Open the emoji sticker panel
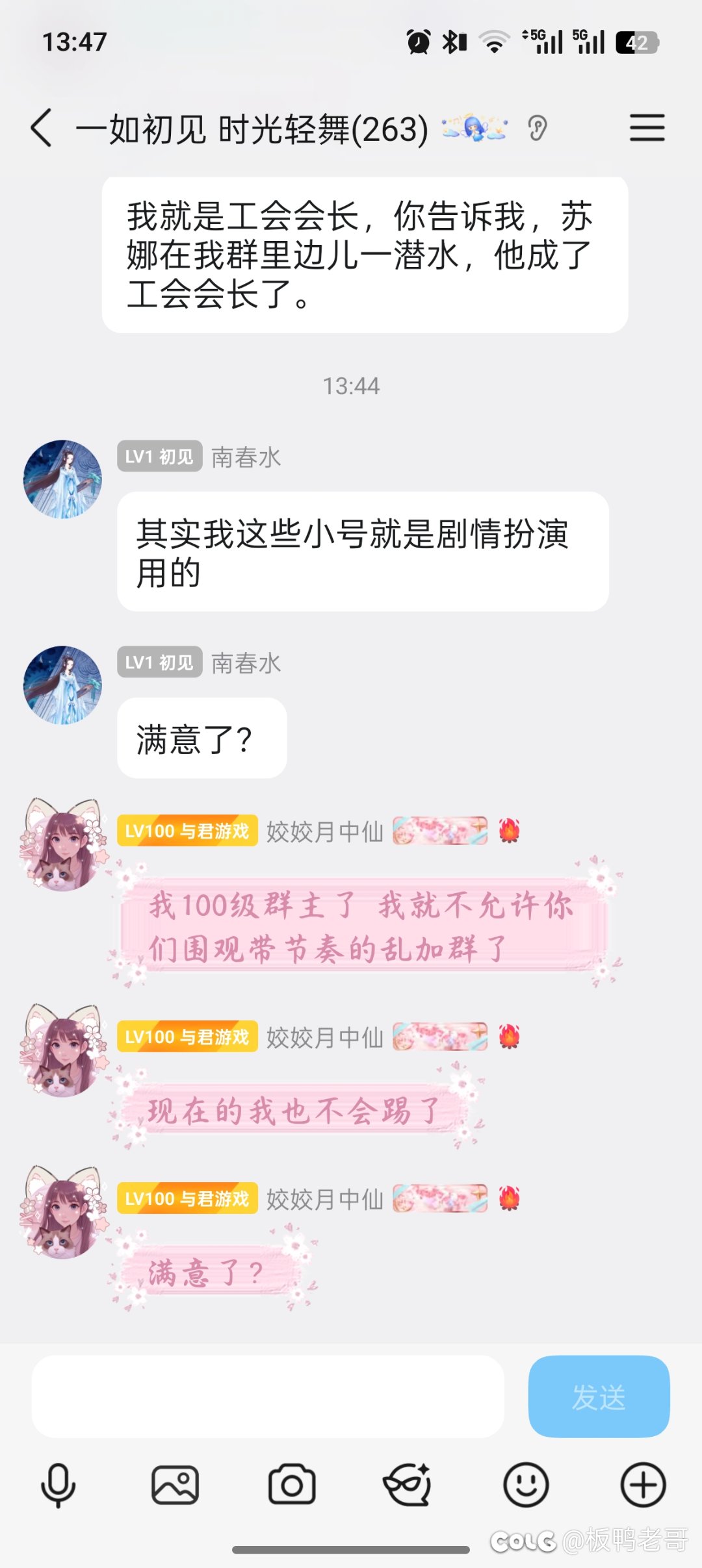 [x=526, y=1485]
